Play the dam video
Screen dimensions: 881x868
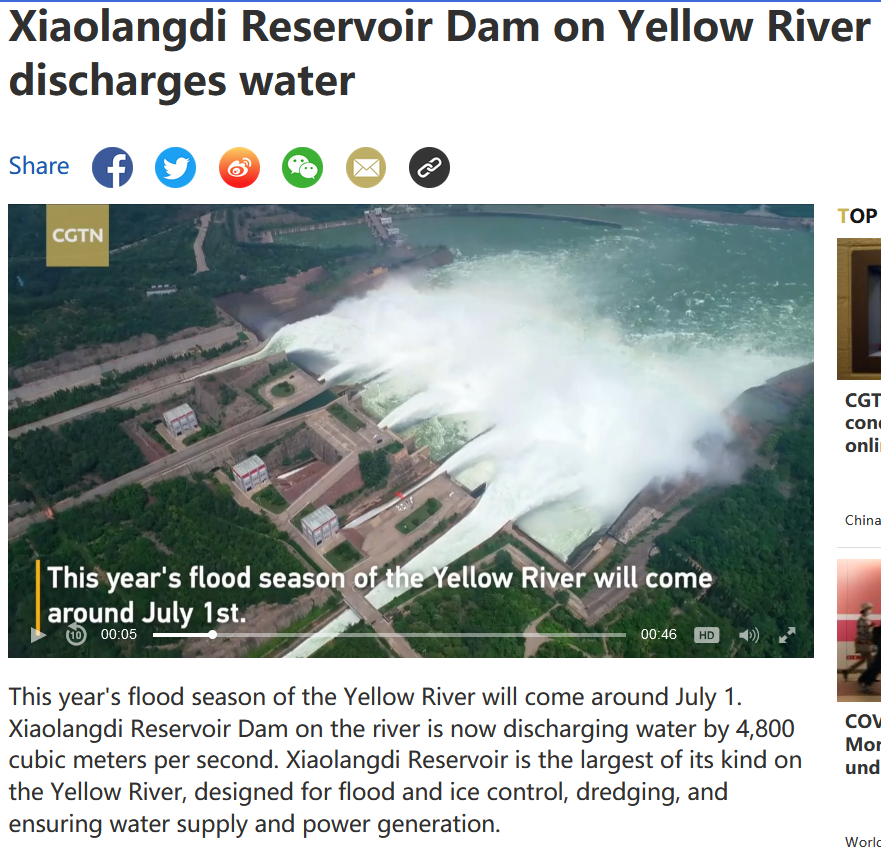(38, 634)
